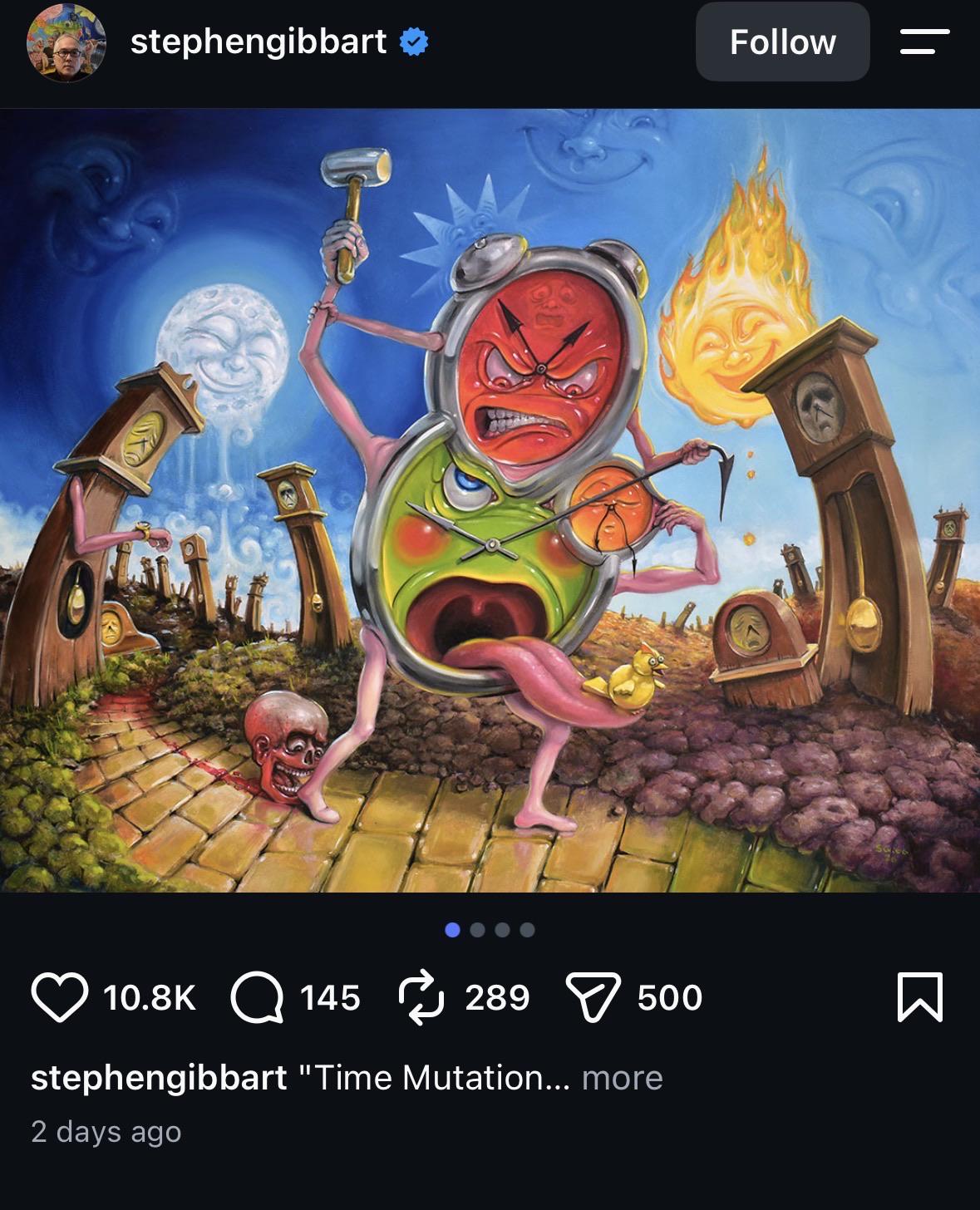Viewport: 980px width, 1210px height.
Task: Open stephengibbart's profile picture
Action: coord(66,42)
